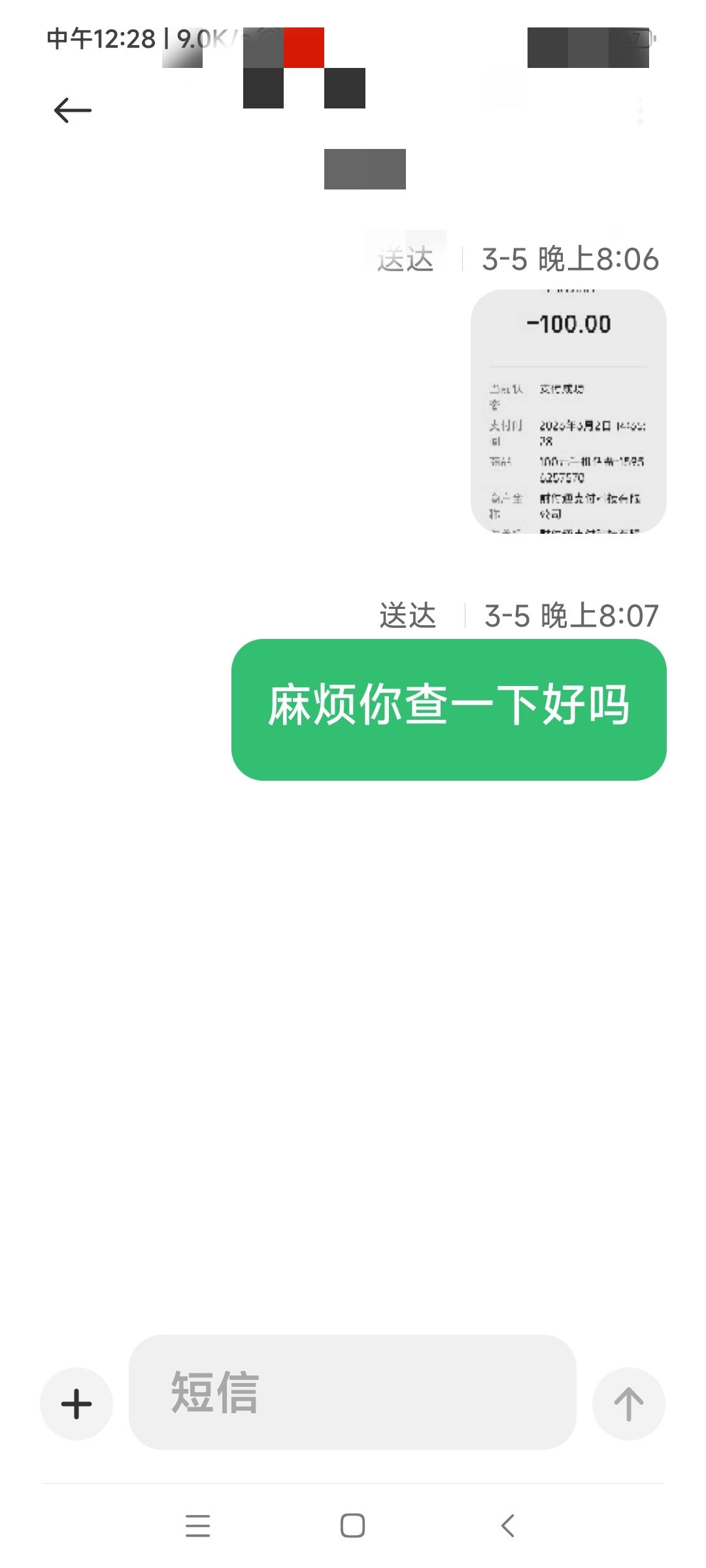Image resolution: width=706 pixels, height=1568 pixels.
Task: Go to the system home screen
Action: [352, 1526]
